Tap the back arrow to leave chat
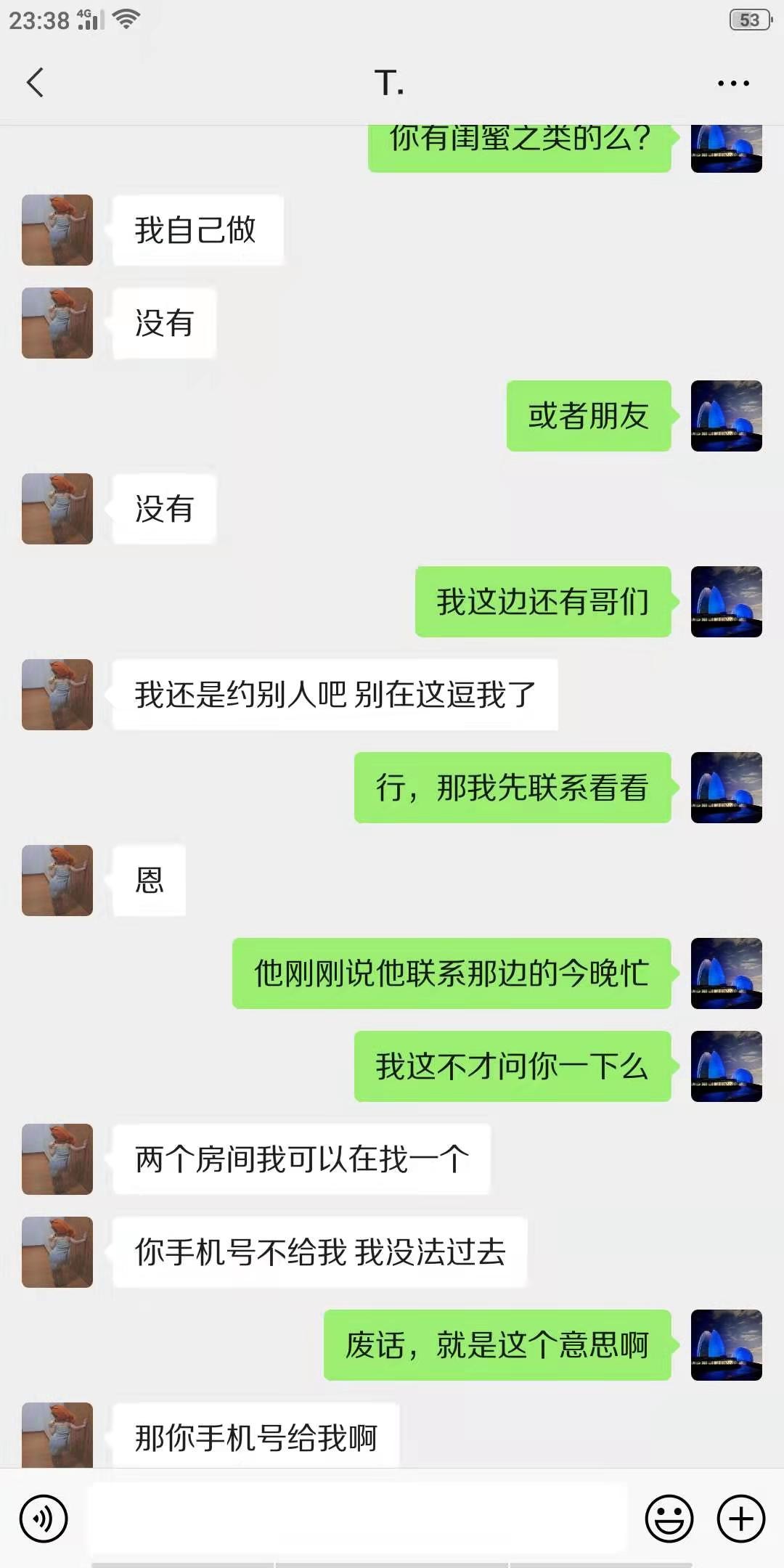 [x=35, y=82]
